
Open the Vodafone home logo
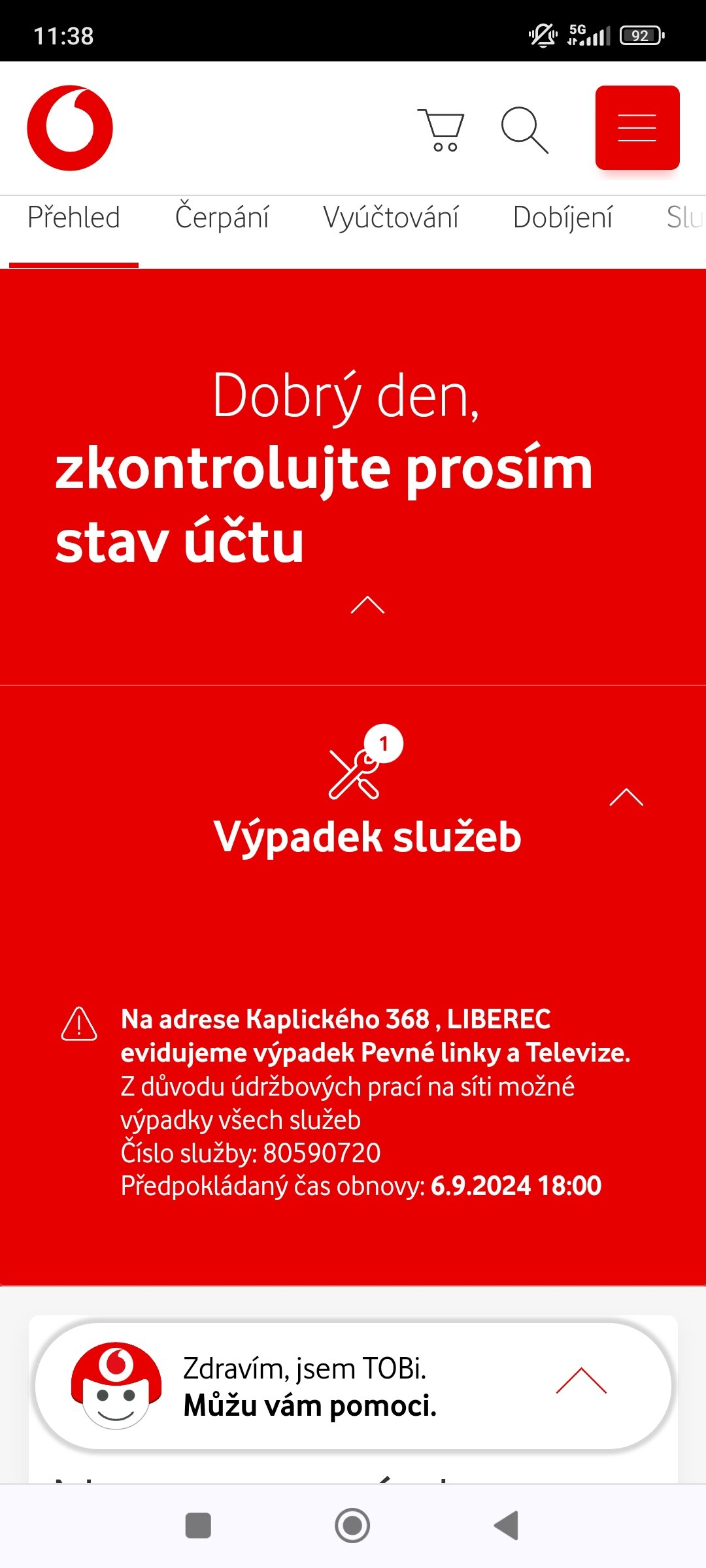pos(70,128)
